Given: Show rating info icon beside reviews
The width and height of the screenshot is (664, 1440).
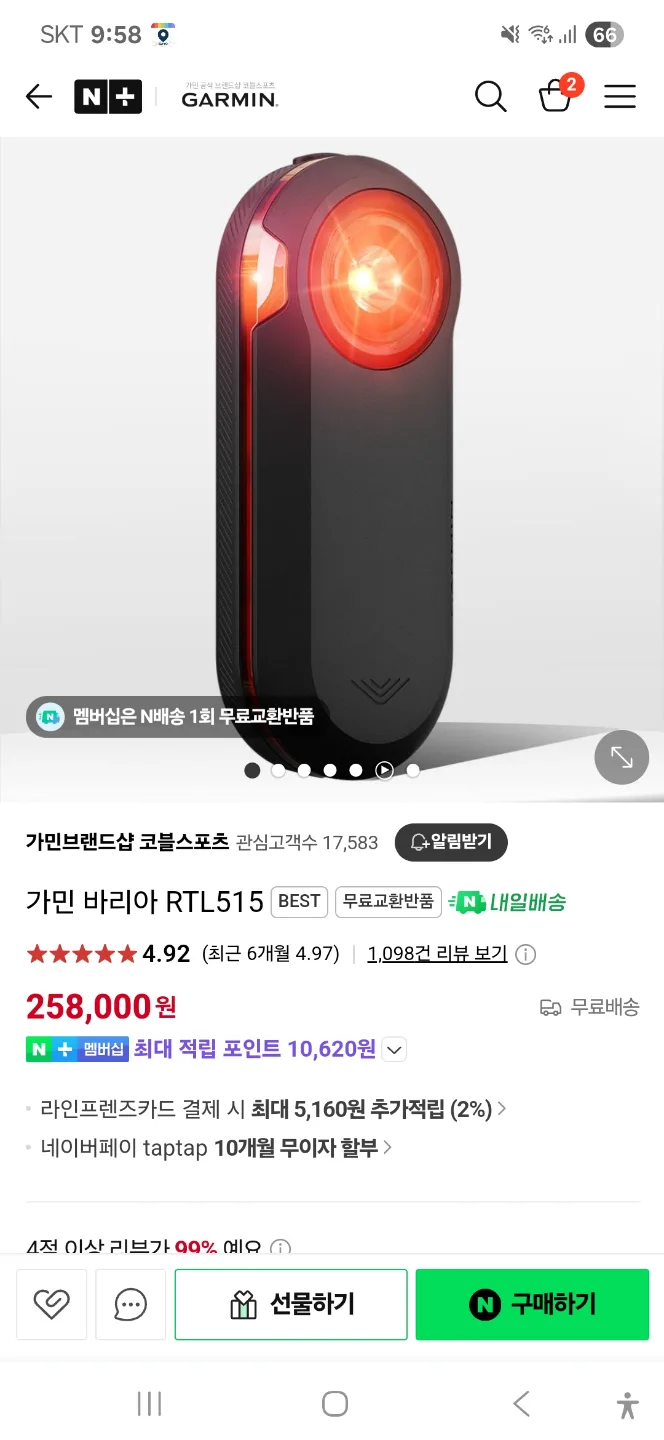Looking at the screenshot, I should (525, 954).
